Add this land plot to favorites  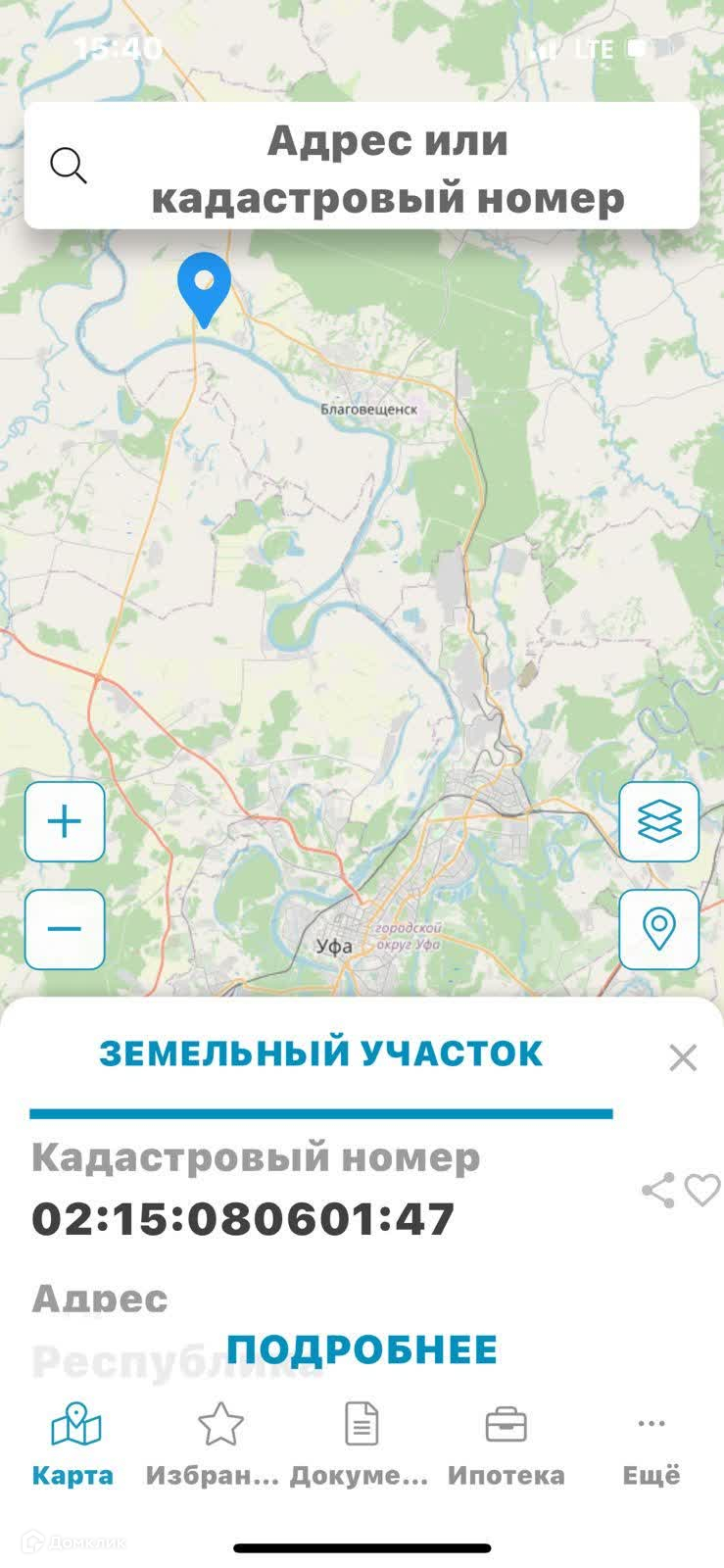[702, 1190]
